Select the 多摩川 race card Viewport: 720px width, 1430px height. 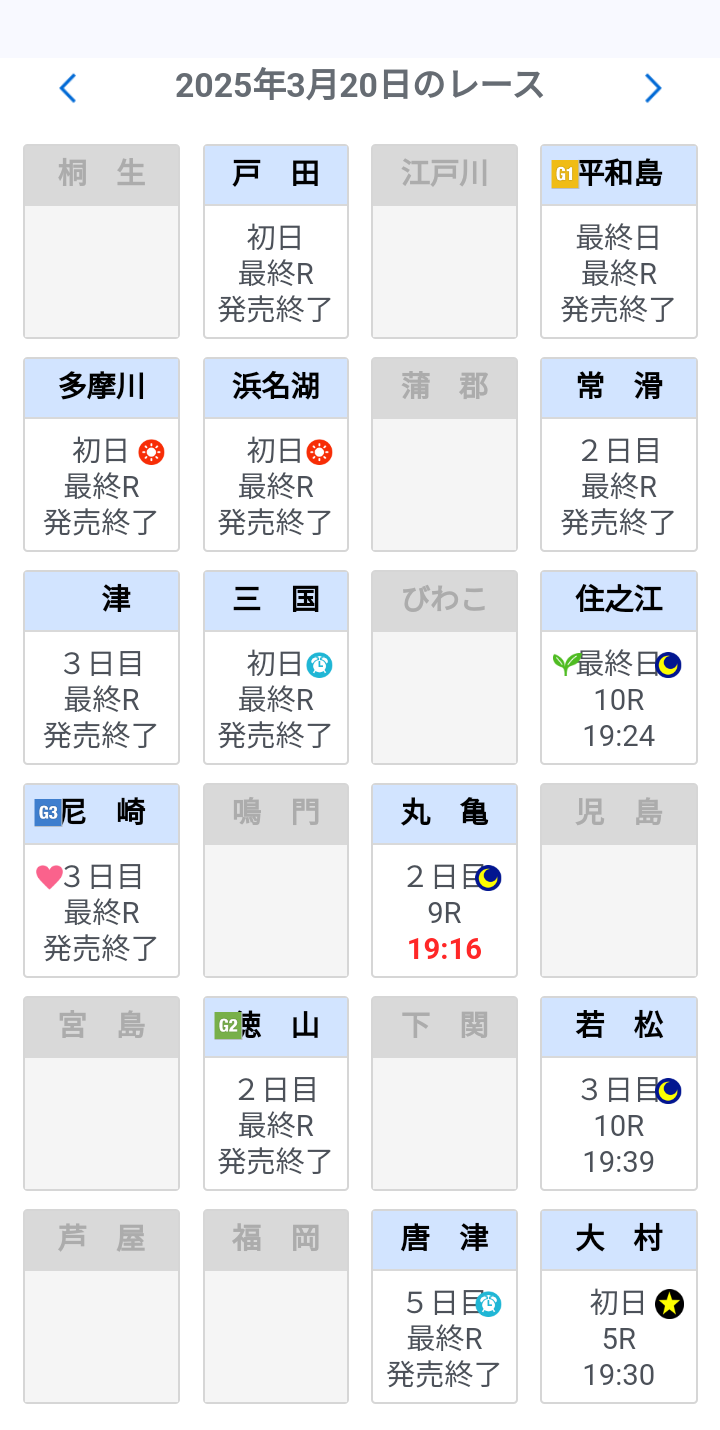[101, 455]
